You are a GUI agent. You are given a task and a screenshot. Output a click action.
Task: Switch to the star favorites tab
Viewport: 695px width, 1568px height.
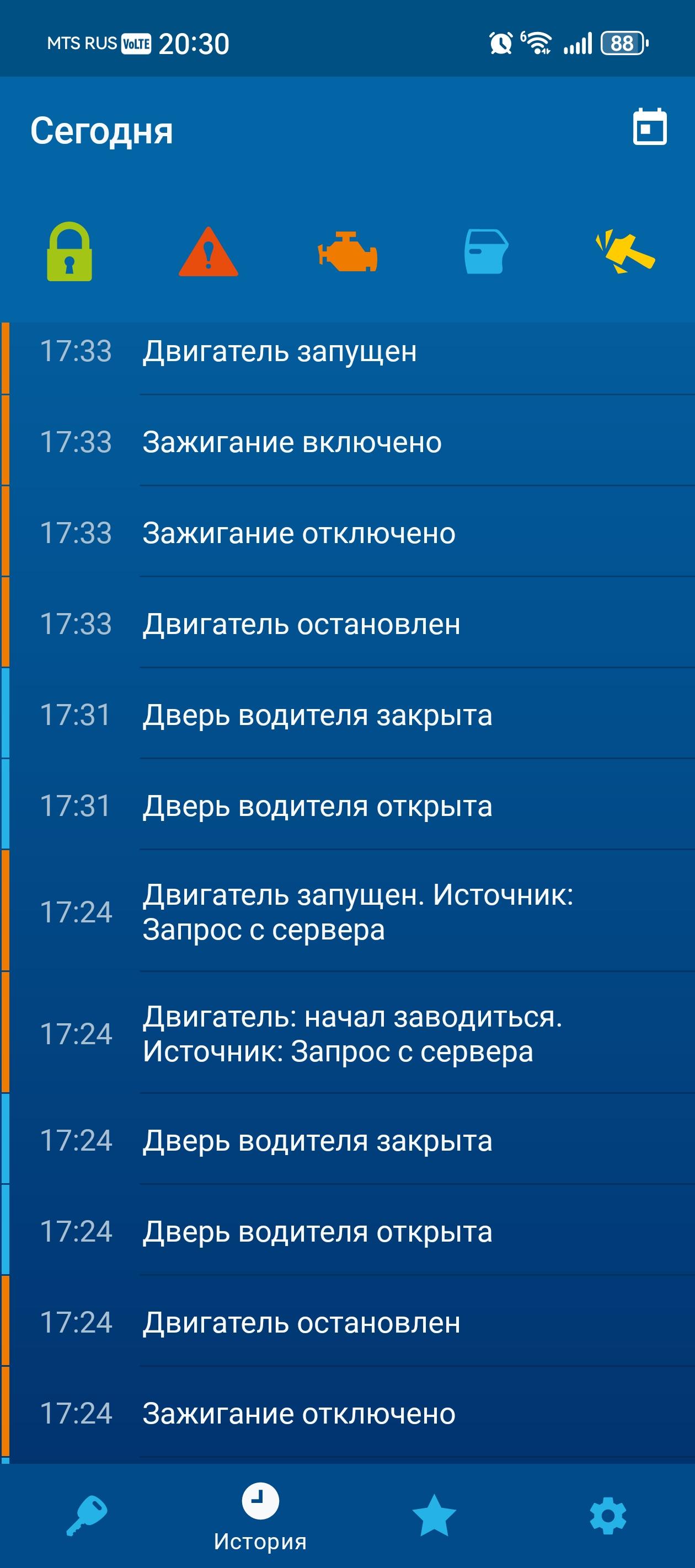pyautogui.click(x=434, y=1515)
